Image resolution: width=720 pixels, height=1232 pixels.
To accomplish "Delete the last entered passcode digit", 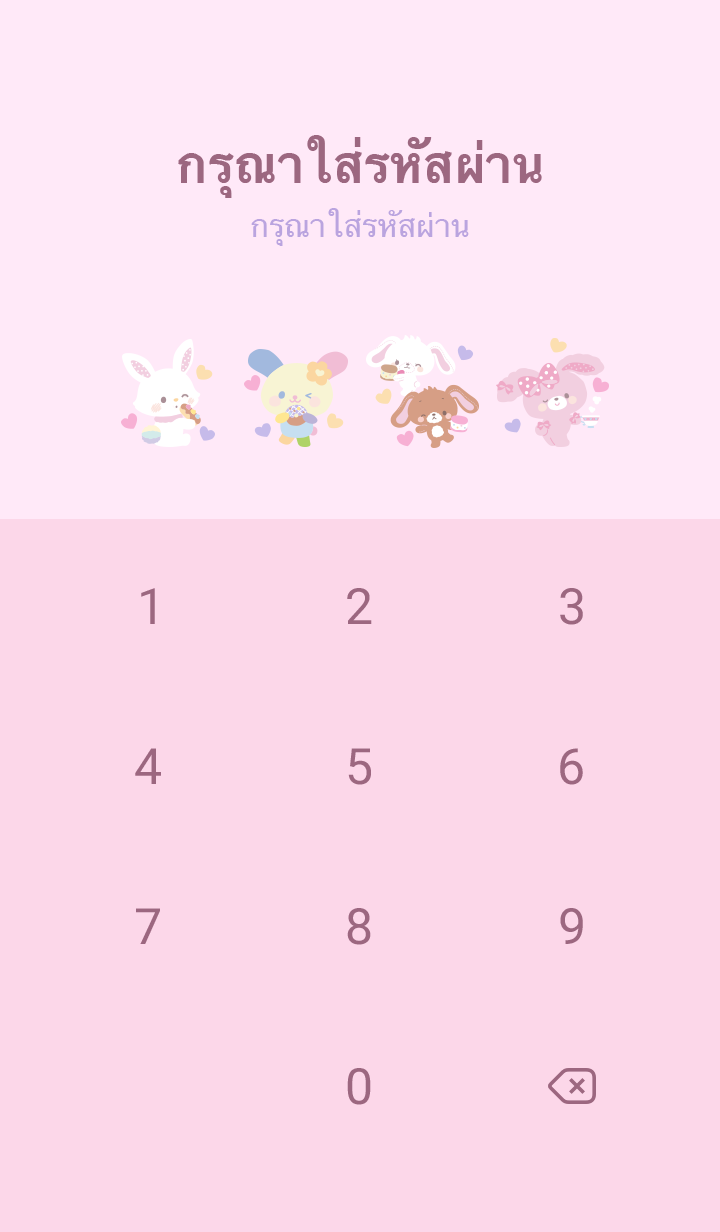I will tap(572, 1086).
